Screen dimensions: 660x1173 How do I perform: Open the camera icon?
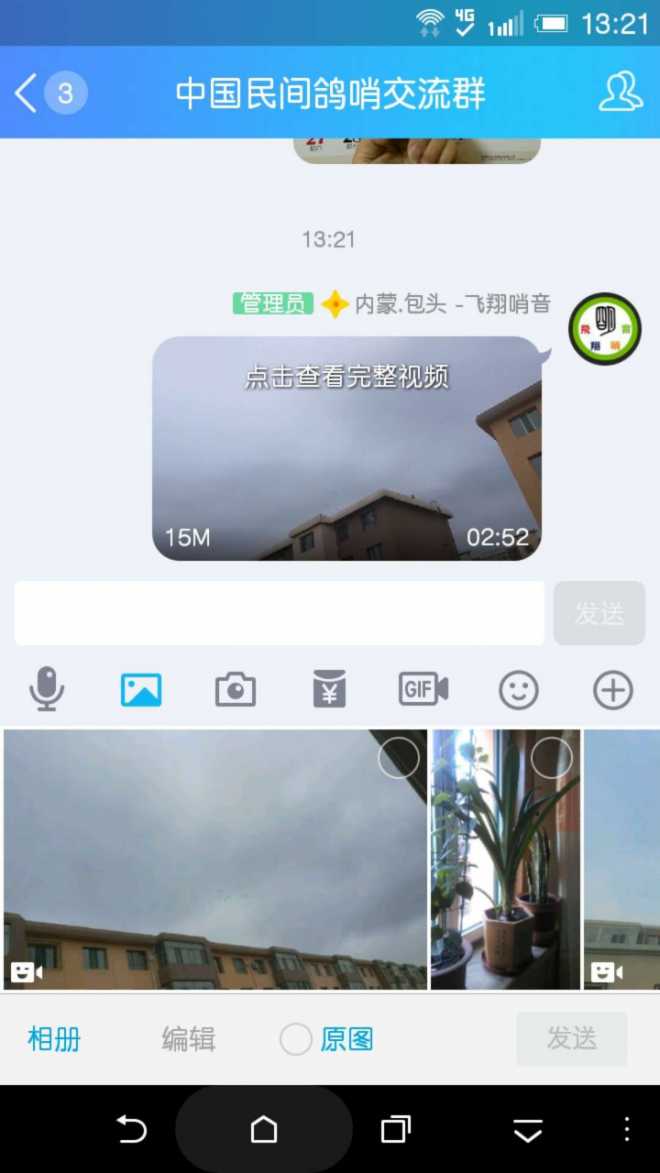[x=235, y=689]
